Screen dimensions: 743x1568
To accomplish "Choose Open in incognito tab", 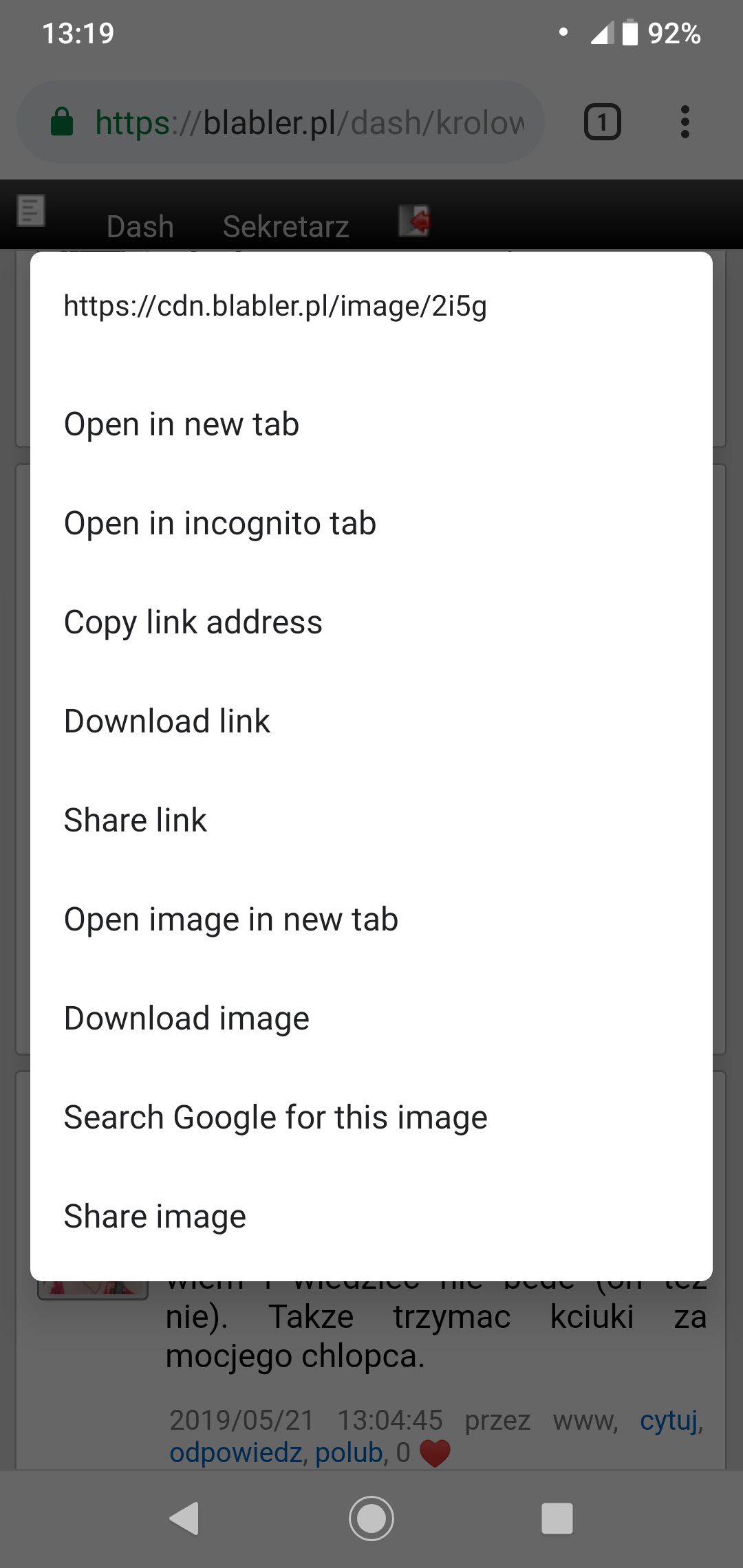I will pos(371,523).
